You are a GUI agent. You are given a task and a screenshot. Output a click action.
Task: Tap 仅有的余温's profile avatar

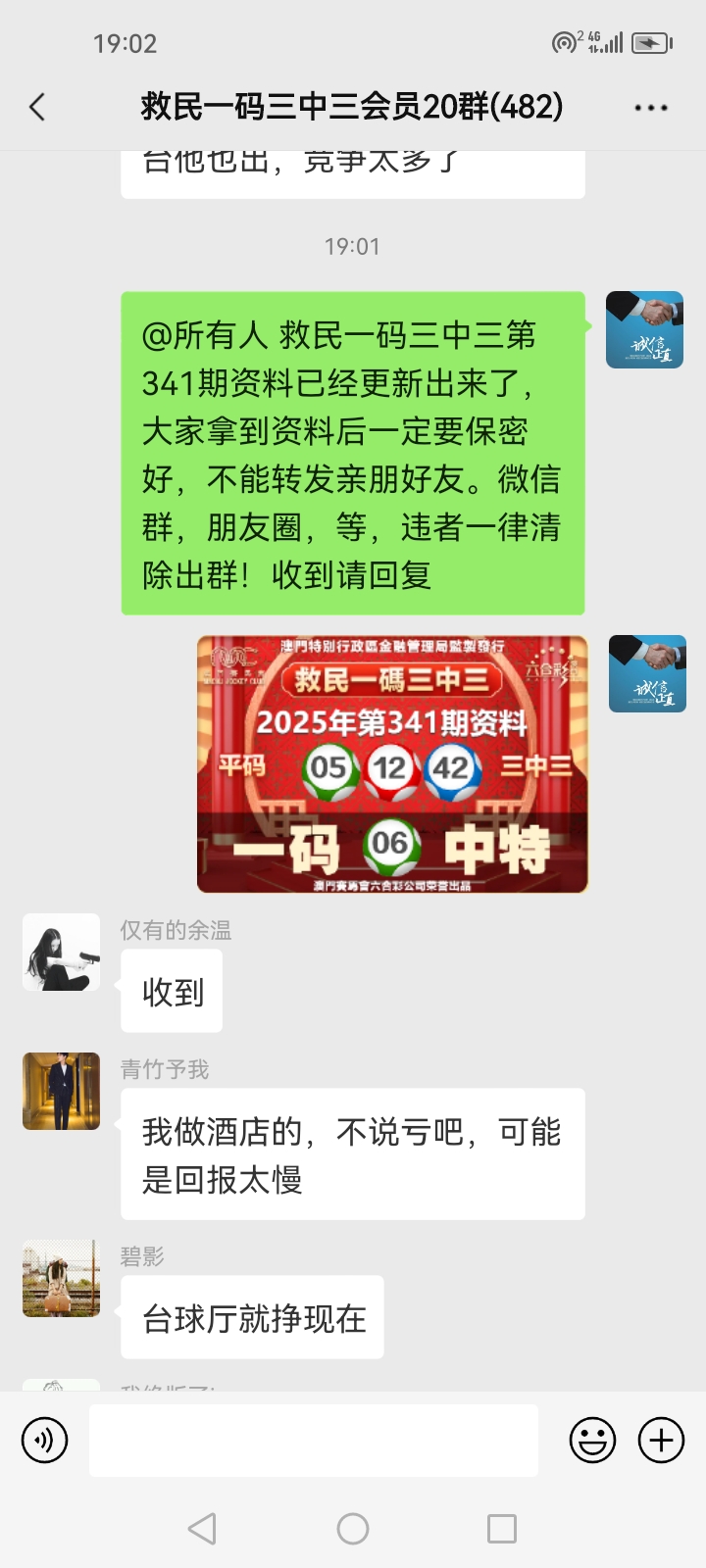[x=61, y=953]
